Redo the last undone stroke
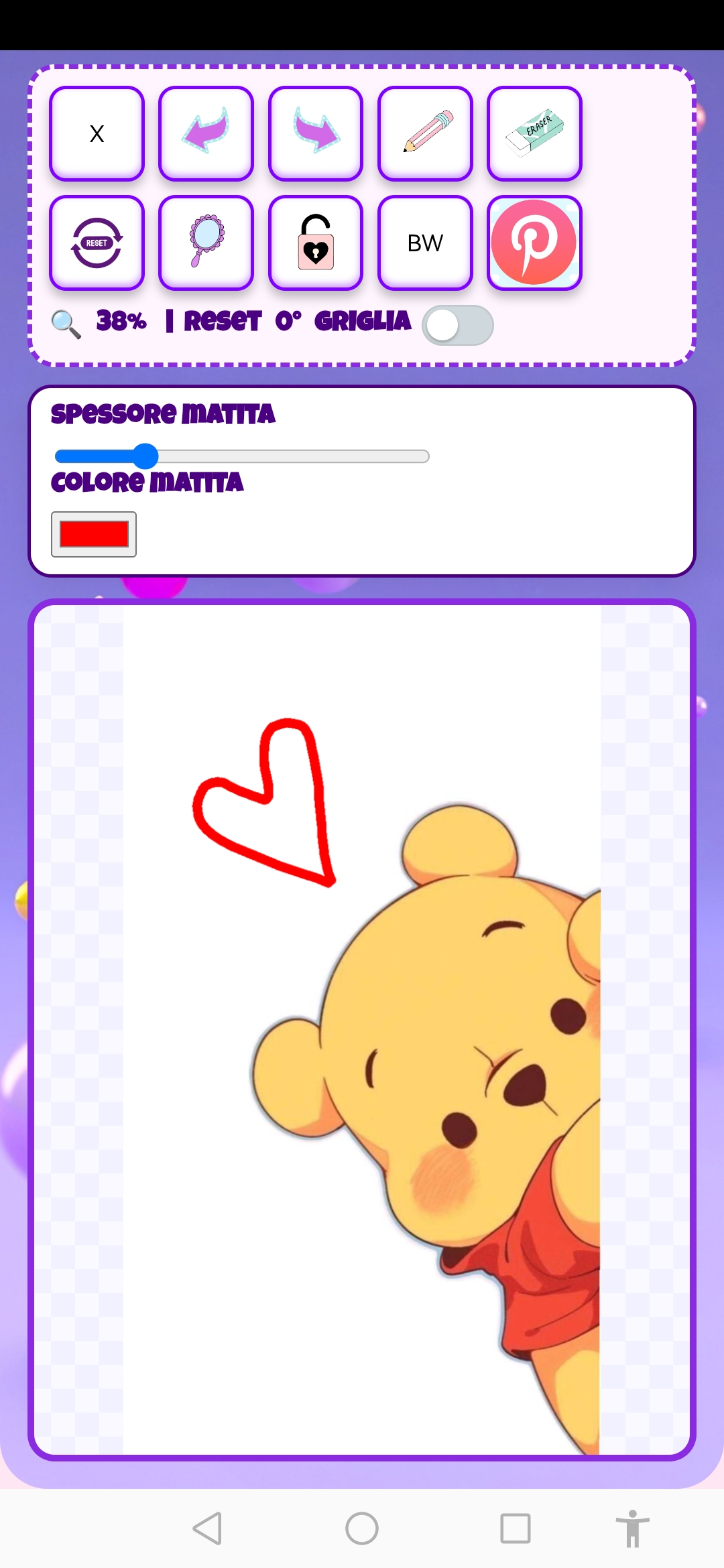The height and width of the screenshot is (1568, 724). click(x=315, y=133)
